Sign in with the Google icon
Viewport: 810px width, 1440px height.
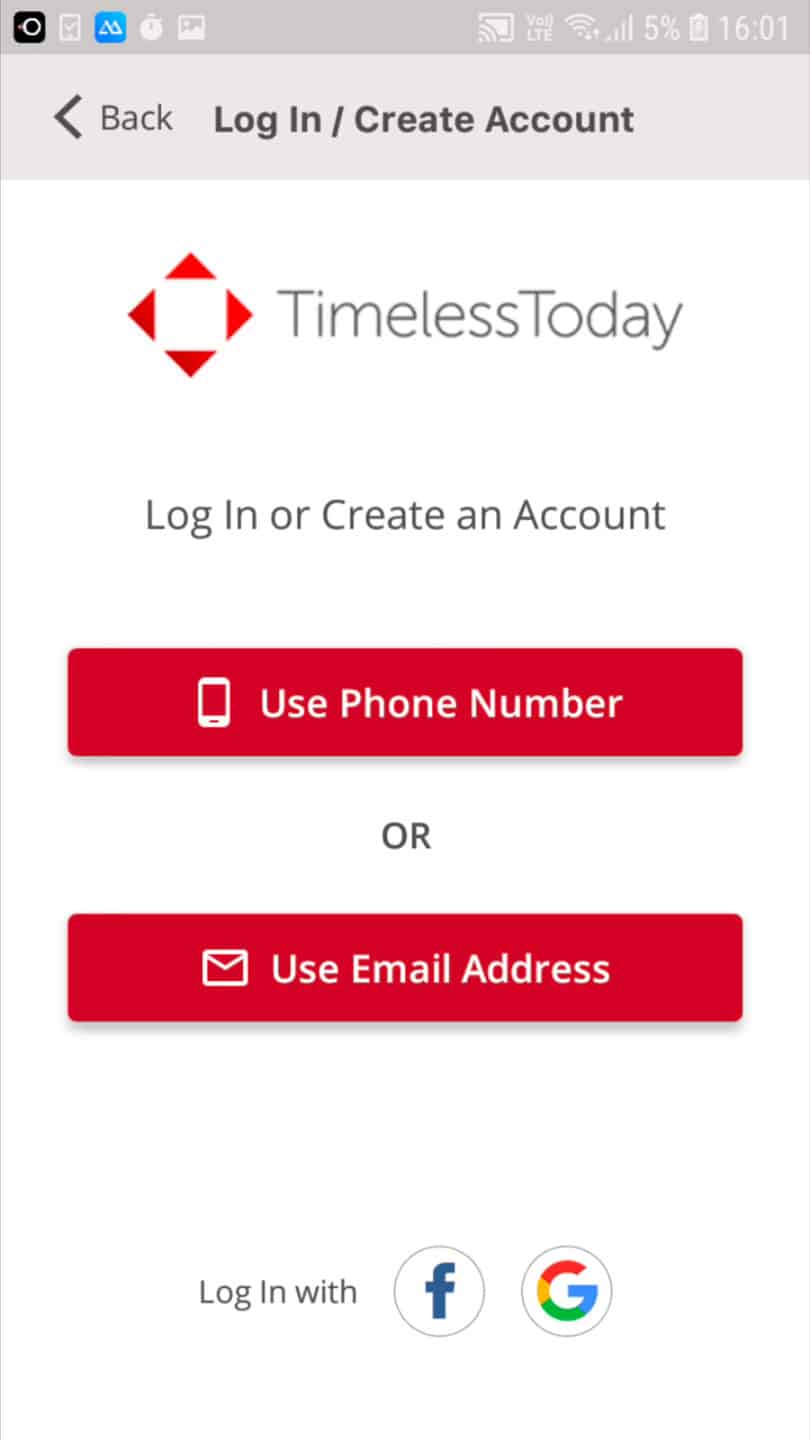[x=566, y=1291]
